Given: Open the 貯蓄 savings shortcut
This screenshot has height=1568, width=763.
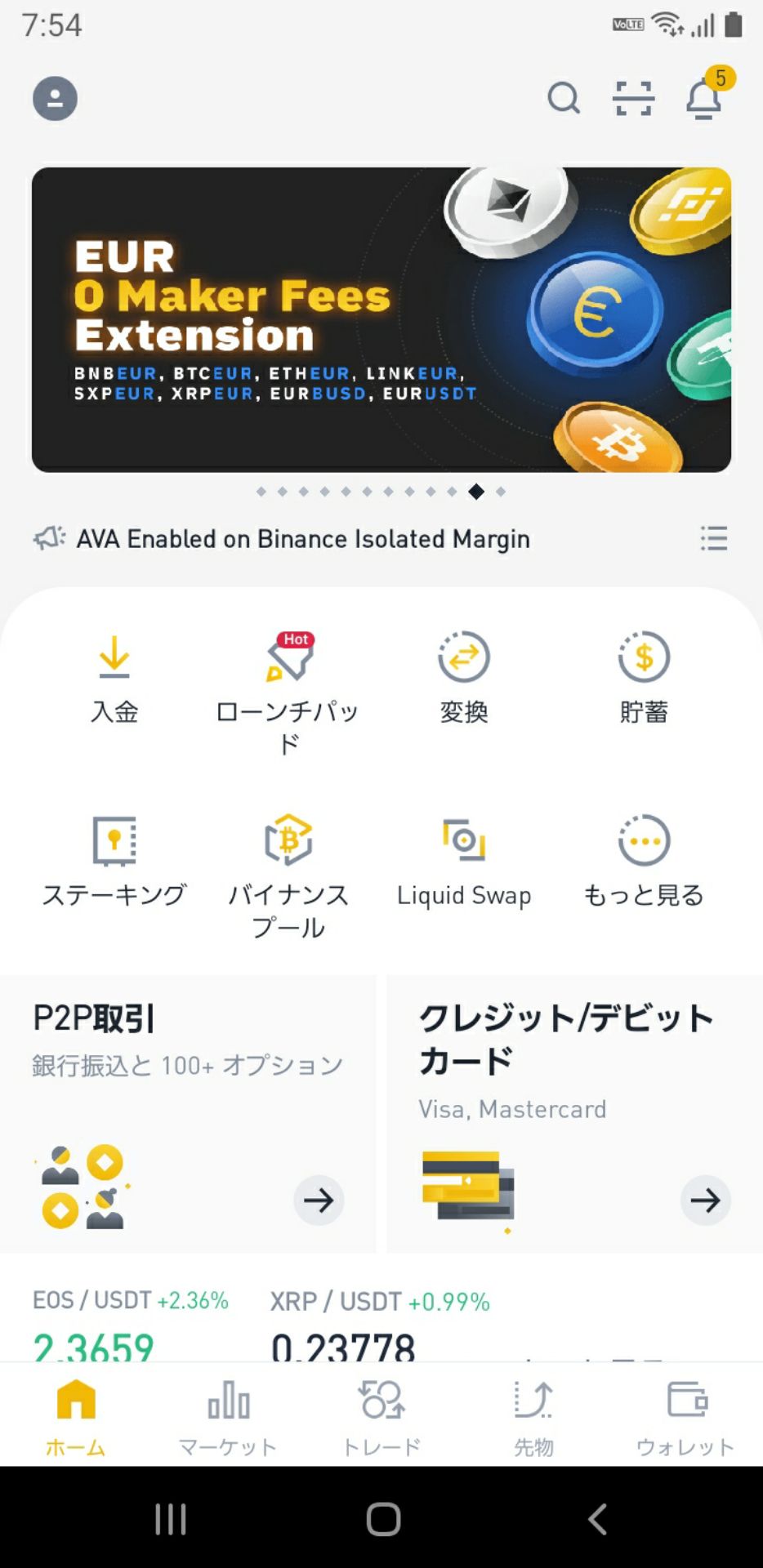Looking at the screenshot, I should coord(644,678).
